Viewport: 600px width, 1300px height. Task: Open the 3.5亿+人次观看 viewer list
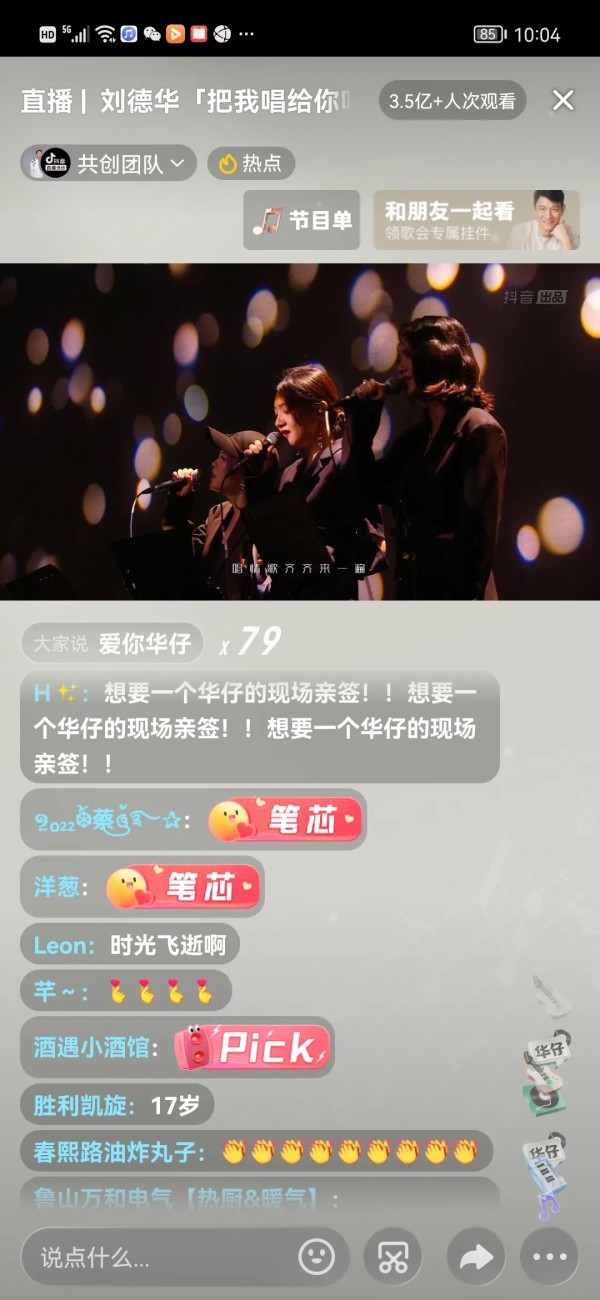452,100
